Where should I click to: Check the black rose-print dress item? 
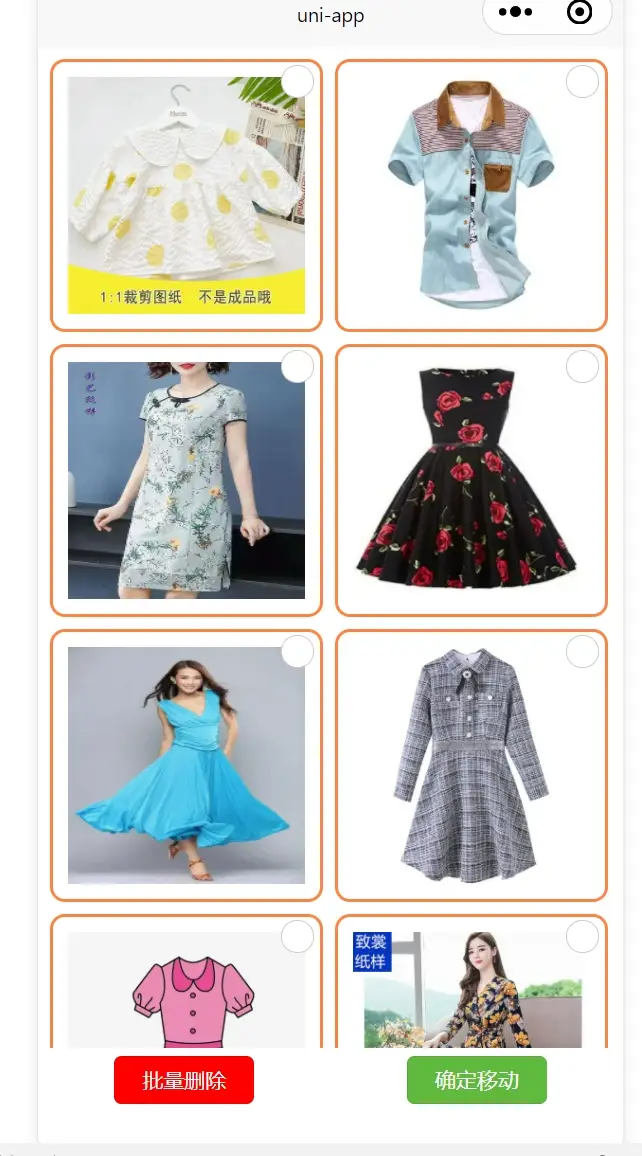pyautogui.click(x=582, y=366)
